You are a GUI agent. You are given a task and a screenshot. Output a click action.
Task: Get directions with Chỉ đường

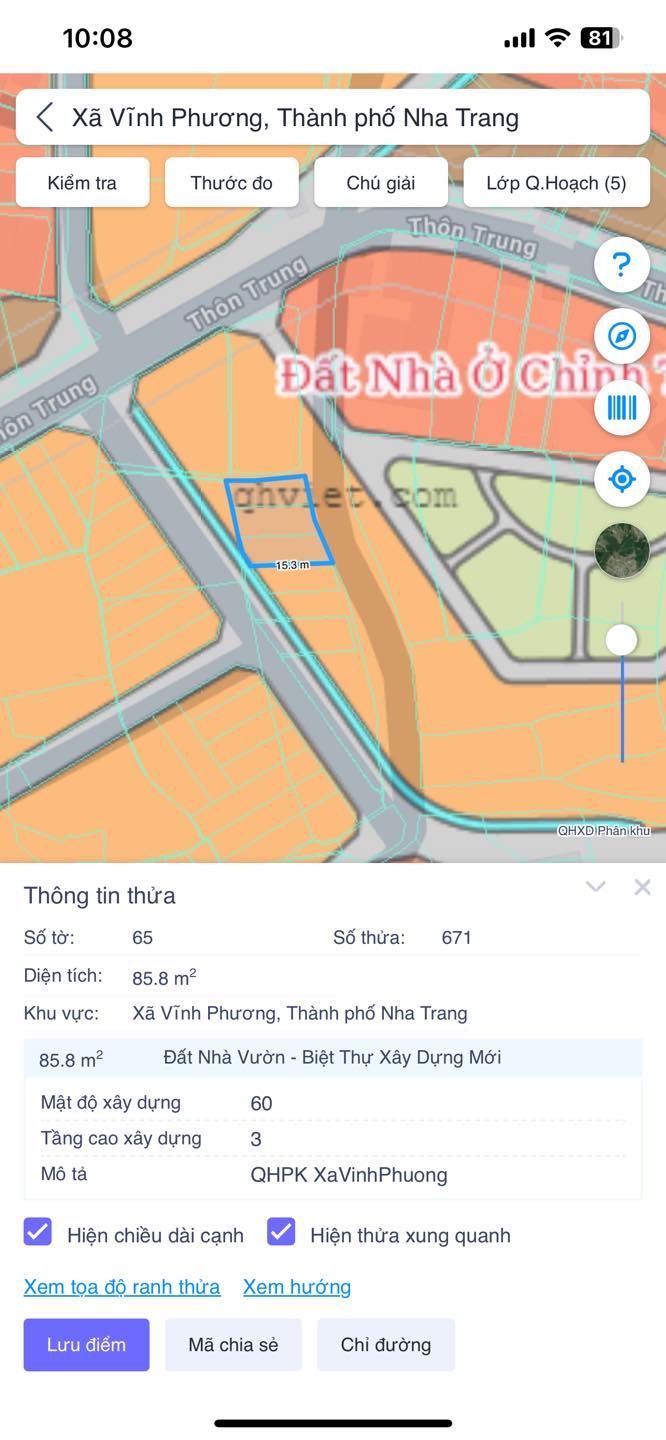pyautogui.click(x=386, y=1345)
